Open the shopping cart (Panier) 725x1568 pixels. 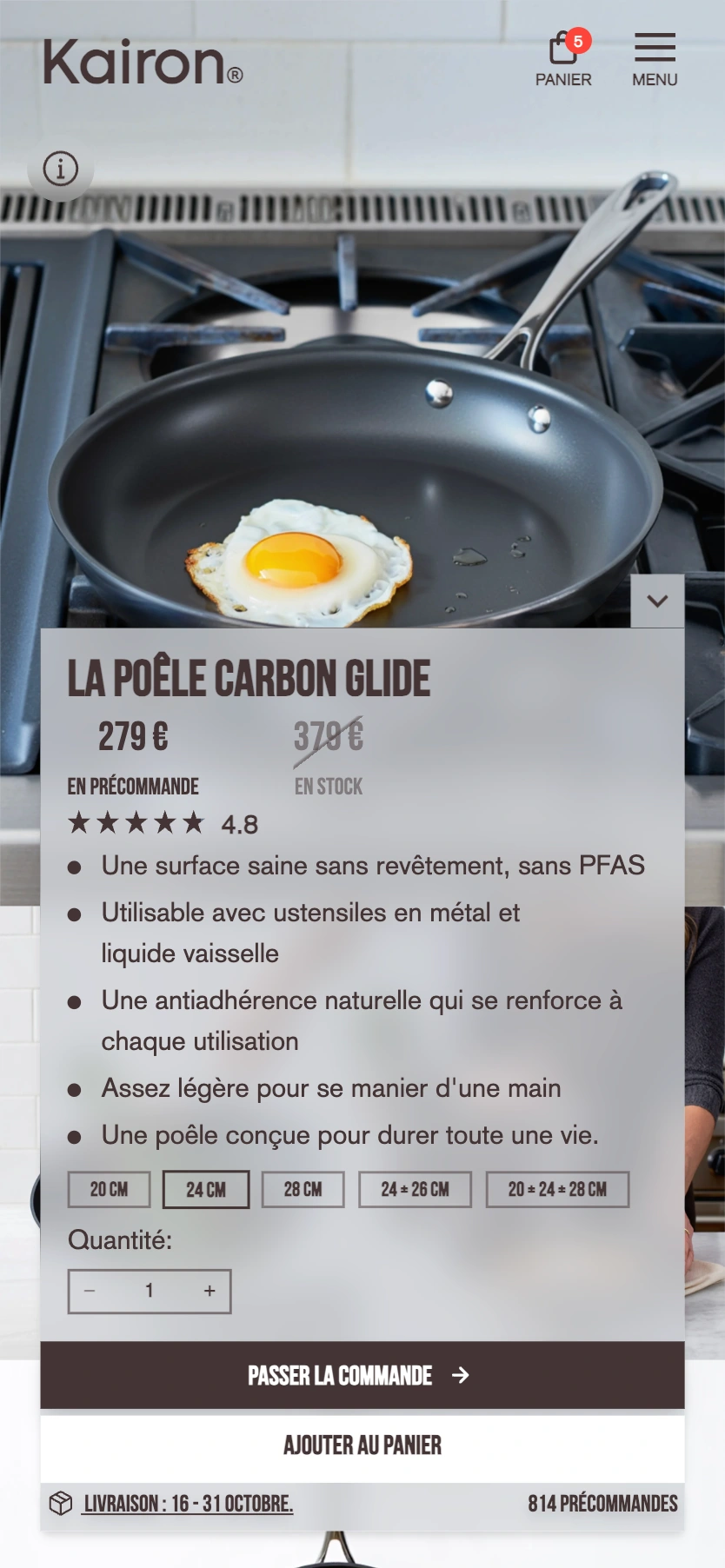[x=563, y=59]
